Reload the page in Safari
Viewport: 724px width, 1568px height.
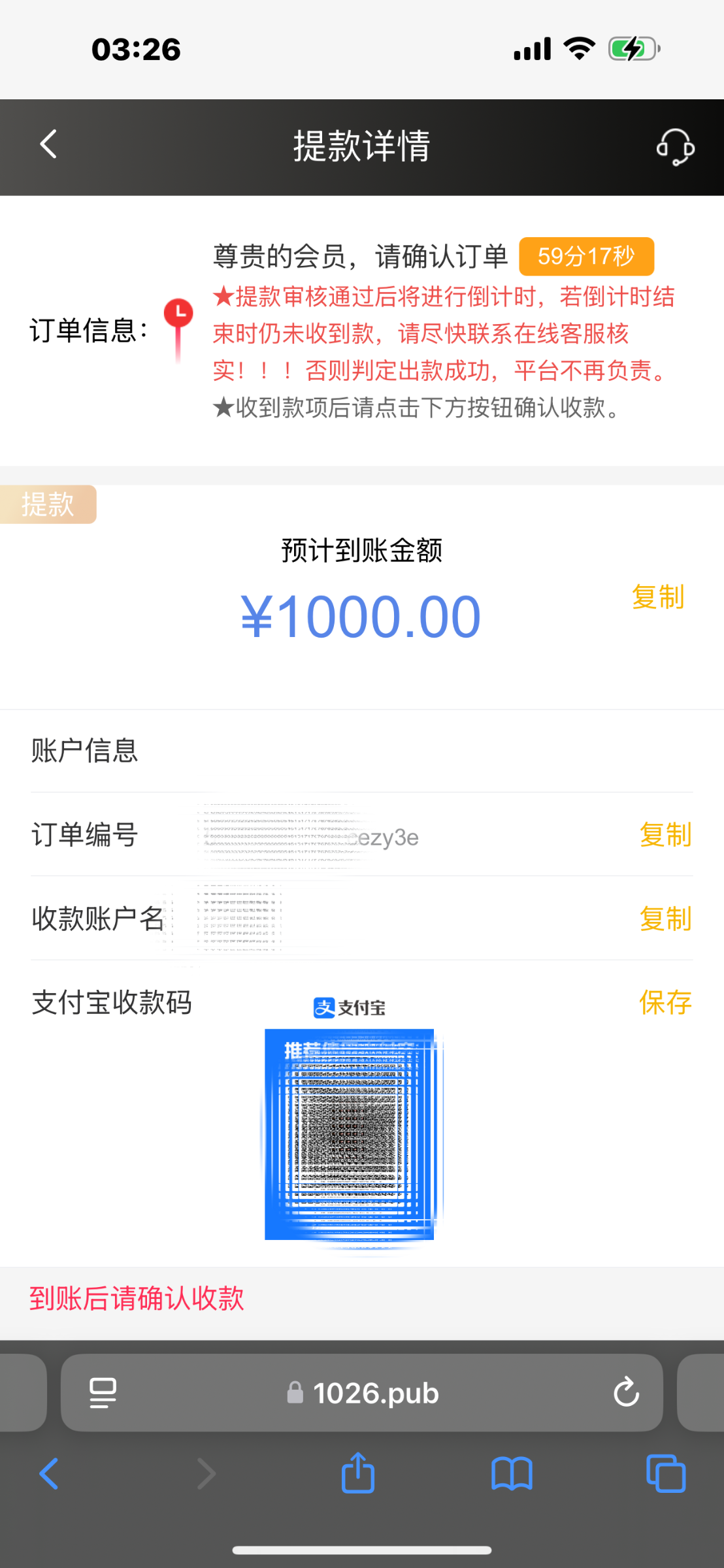click(x=626, y=1392)
